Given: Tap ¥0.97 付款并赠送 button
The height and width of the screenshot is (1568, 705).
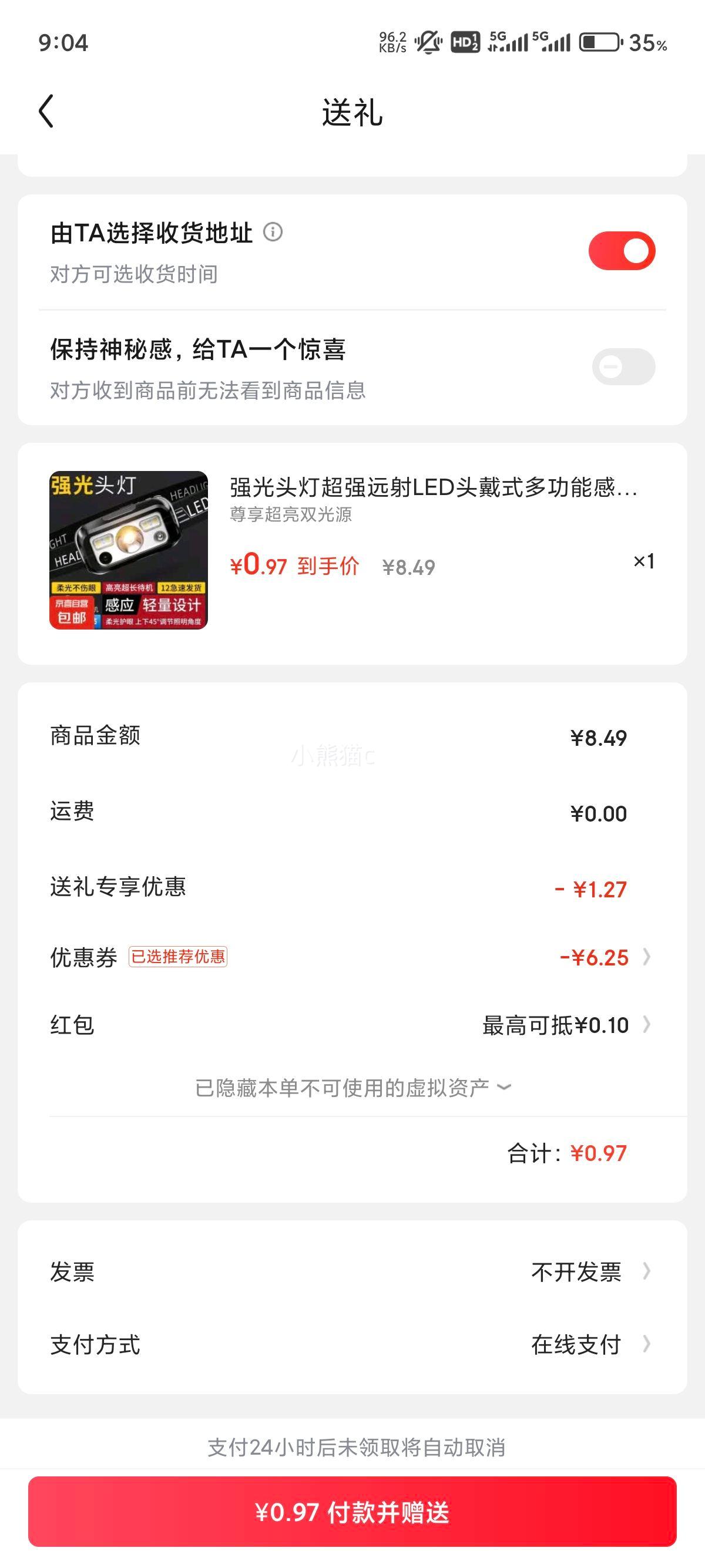Looking at the screenshot, I should click(x=352, y=1512).
